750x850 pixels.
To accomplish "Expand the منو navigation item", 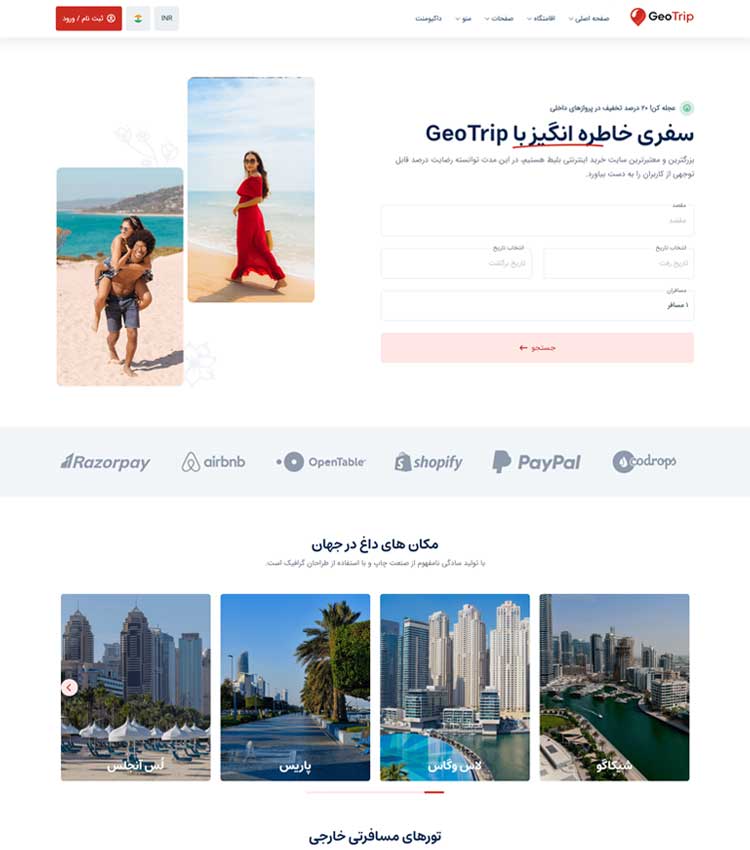I will [x=464, y=19].
